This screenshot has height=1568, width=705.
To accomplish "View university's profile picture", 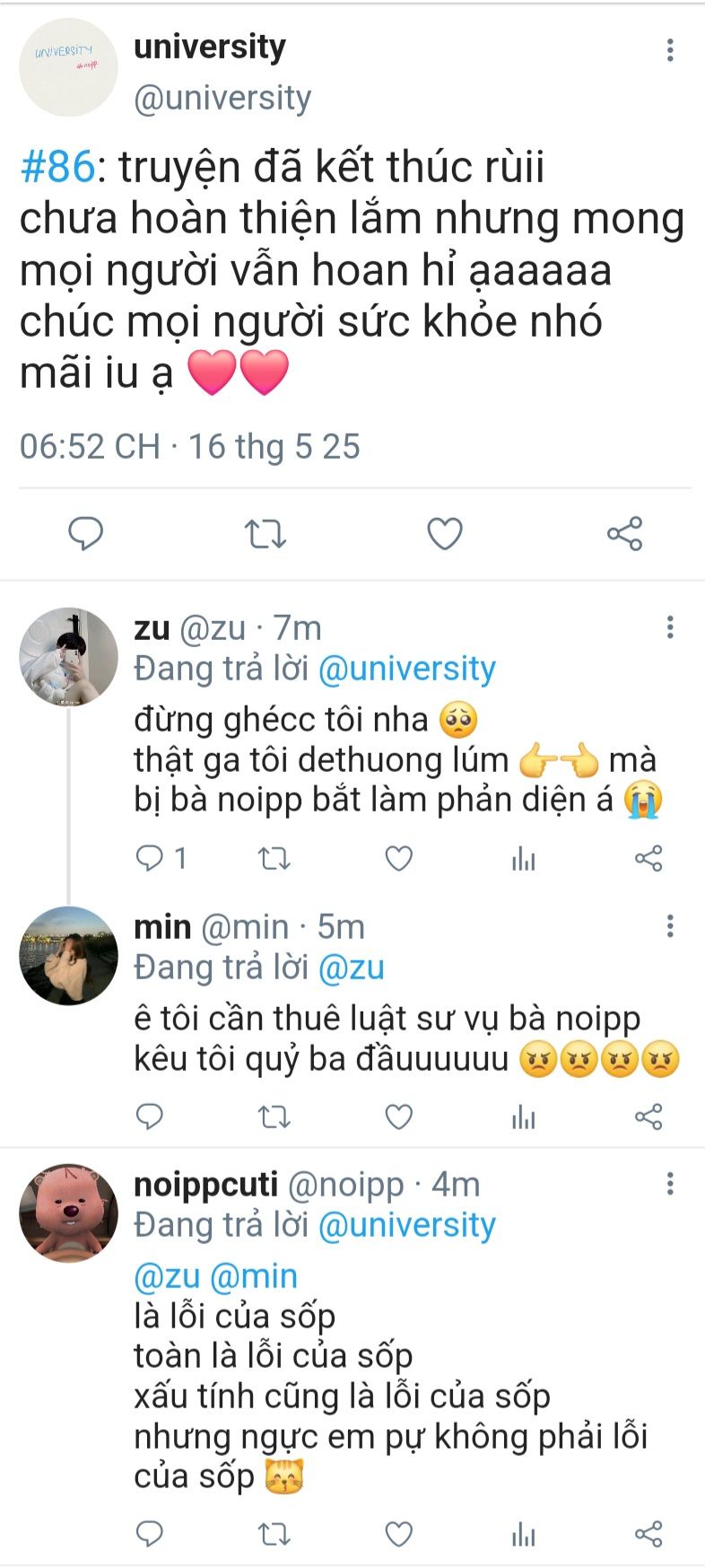I will (68, 67).
